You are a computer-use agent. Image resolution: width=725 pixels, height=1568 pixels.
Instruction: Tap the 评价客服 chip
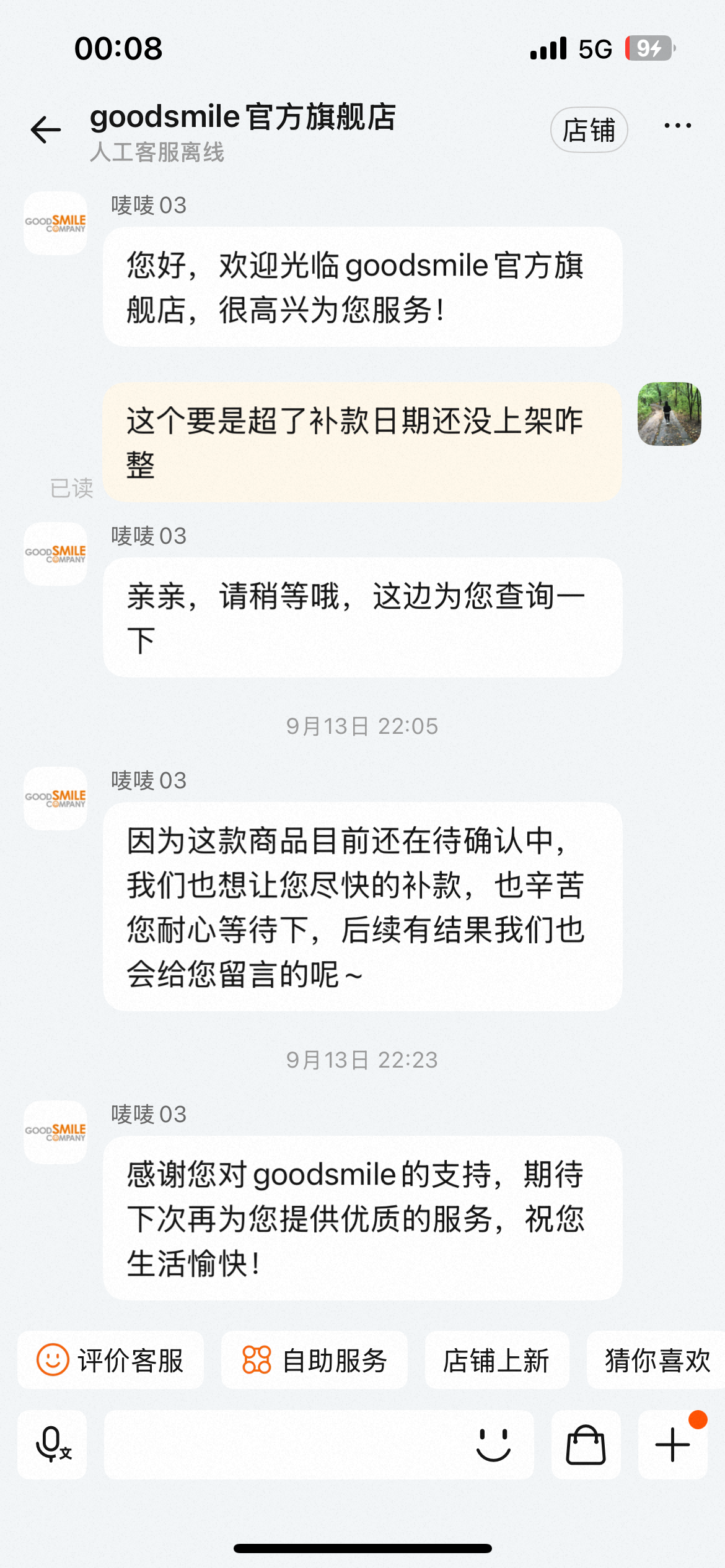110,1361
